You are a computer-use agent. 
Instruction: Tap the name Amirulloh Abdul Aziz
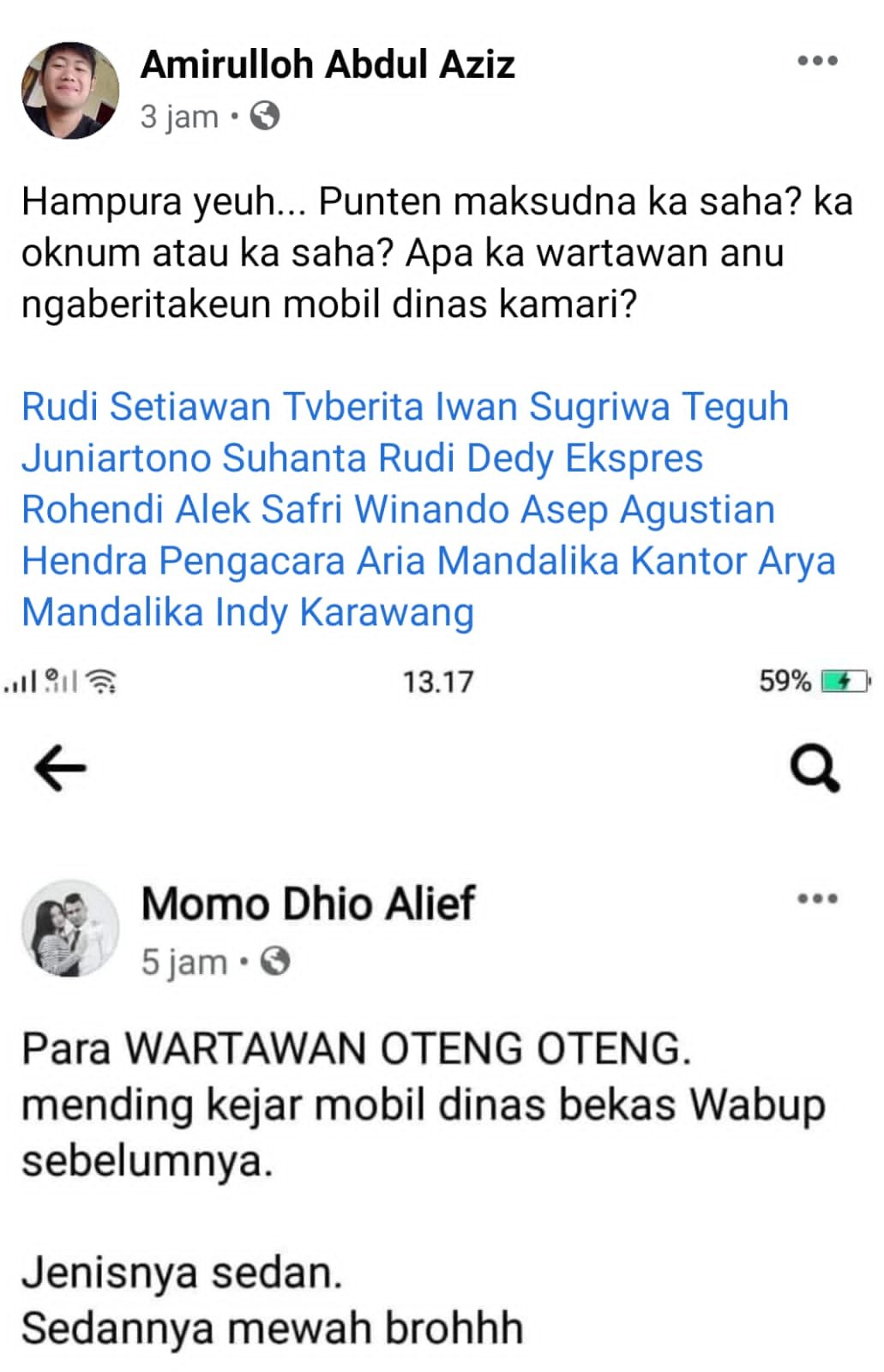(328, 65)
